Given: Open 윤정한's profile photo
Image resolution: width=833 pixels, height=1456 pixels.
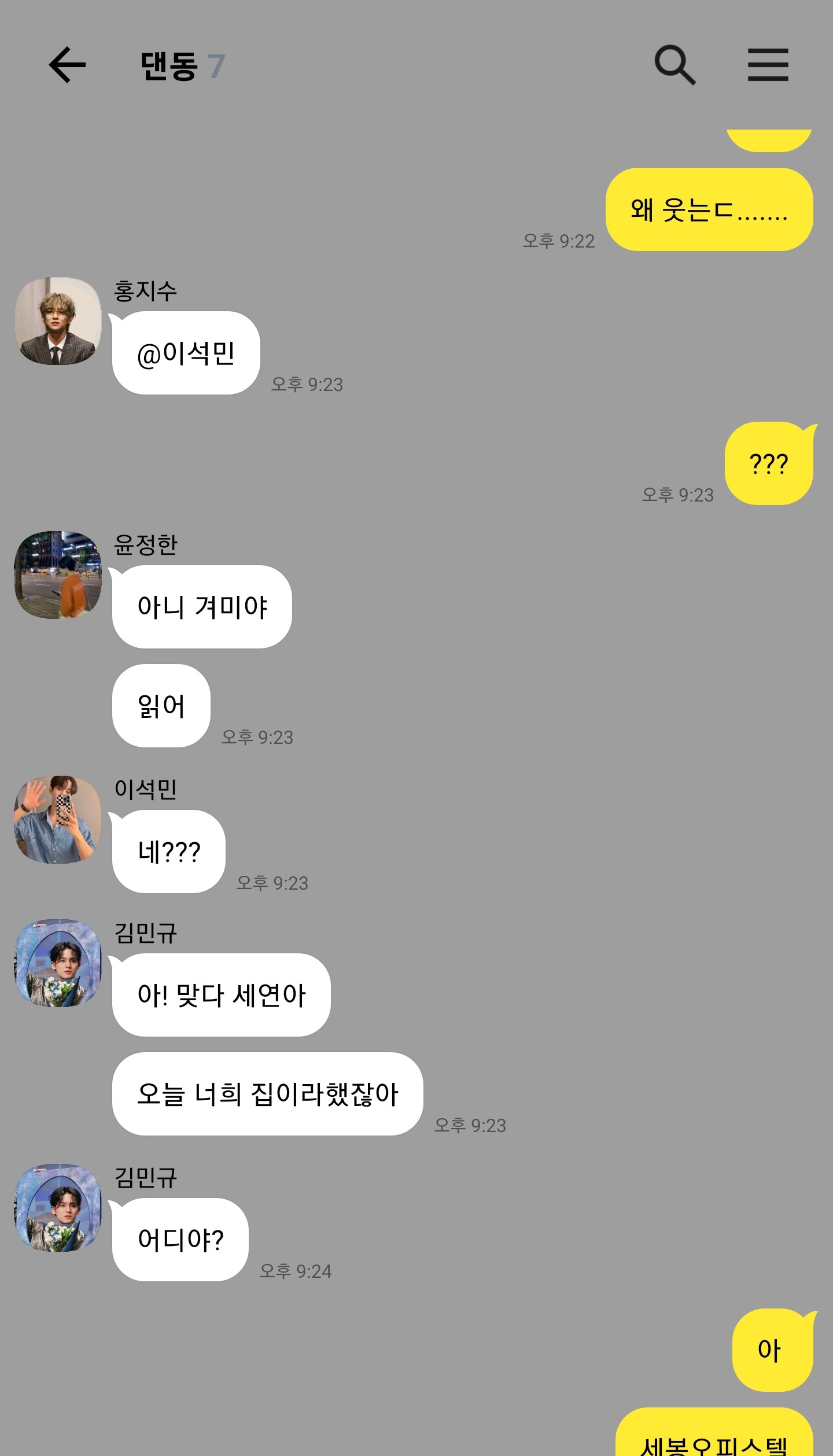Looking at the screenshot, I should pos(58,575).
